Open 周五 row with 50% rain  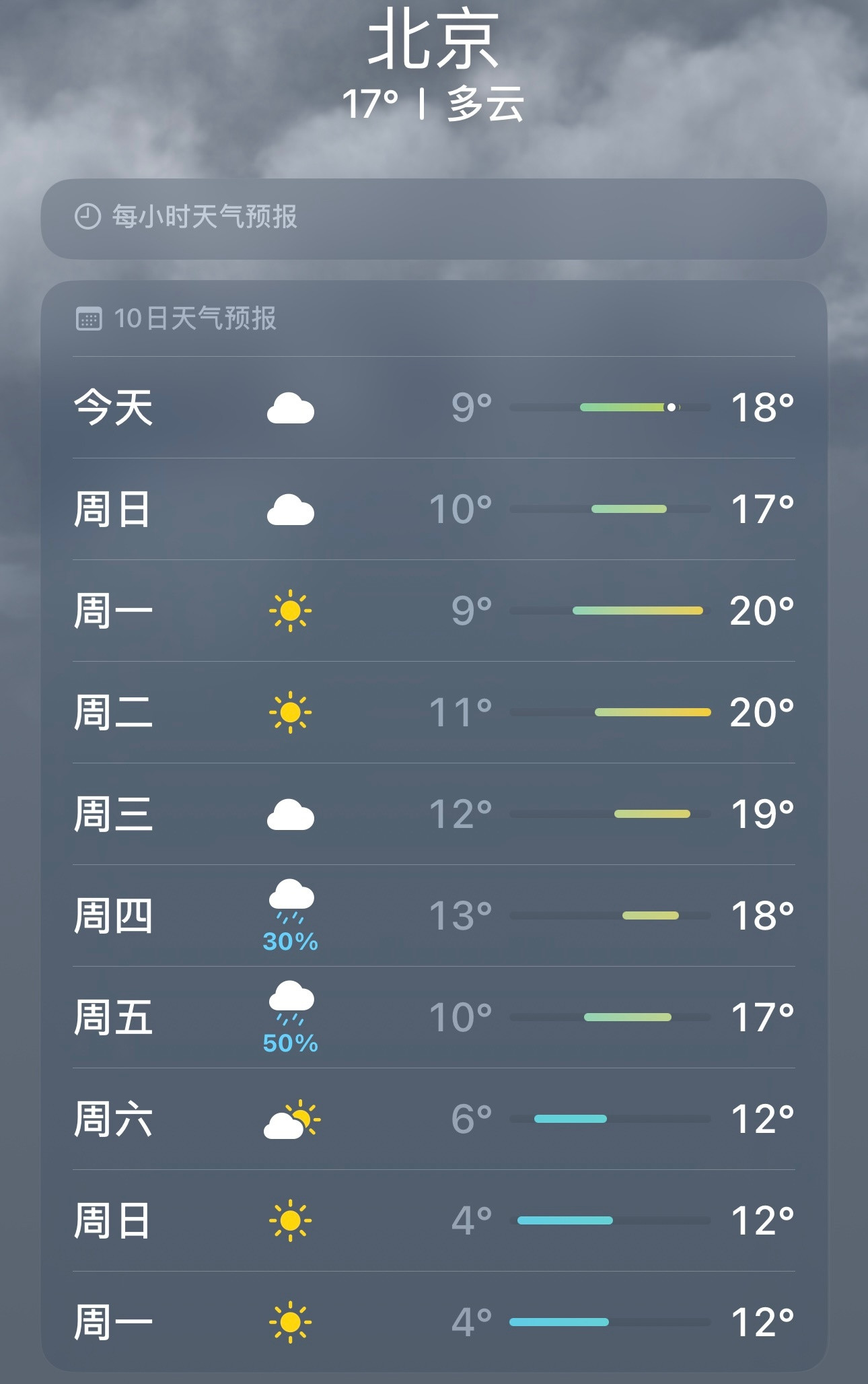433,1017
